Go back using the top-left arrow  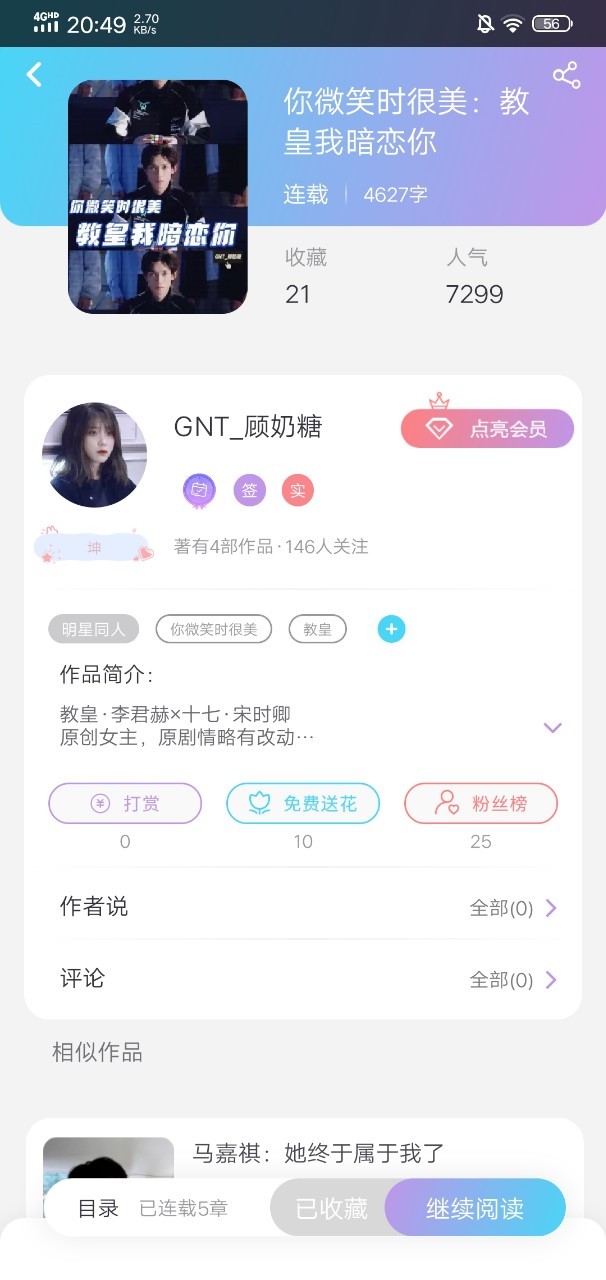[35, 74]
